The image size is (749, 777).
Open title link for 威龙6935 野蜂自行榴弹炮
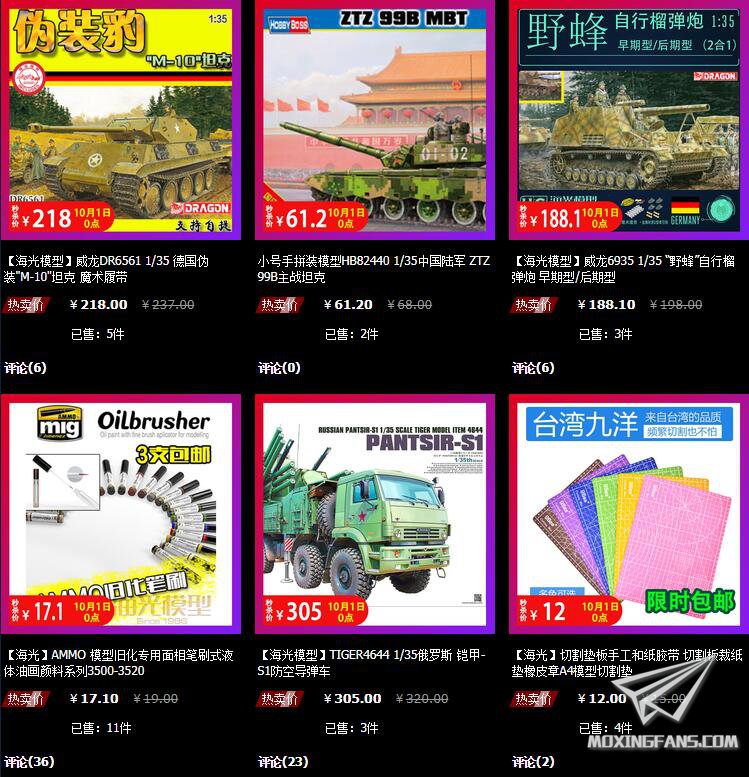627,268
